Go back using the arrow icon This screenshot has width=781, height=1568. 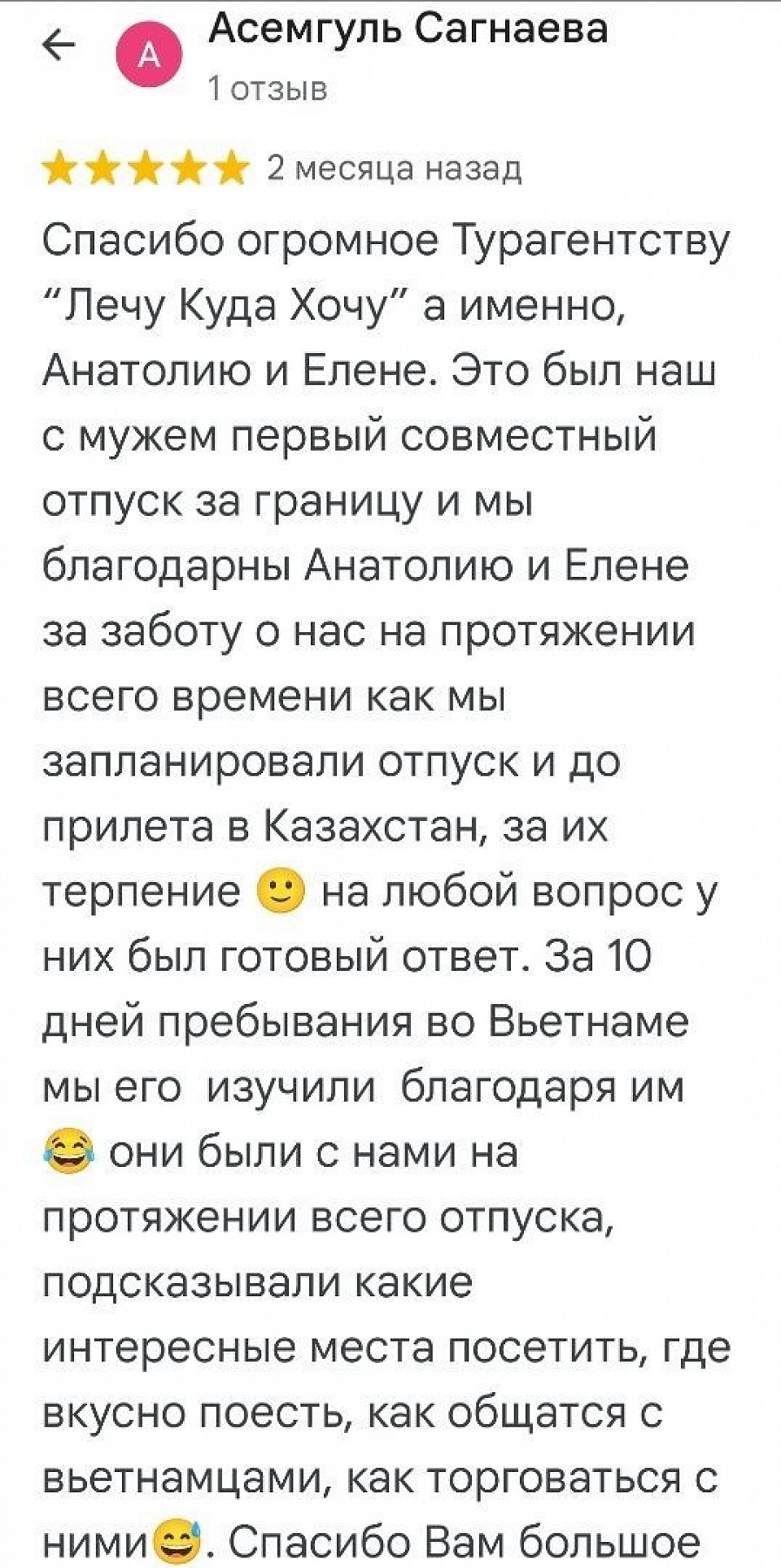point(59,46)
